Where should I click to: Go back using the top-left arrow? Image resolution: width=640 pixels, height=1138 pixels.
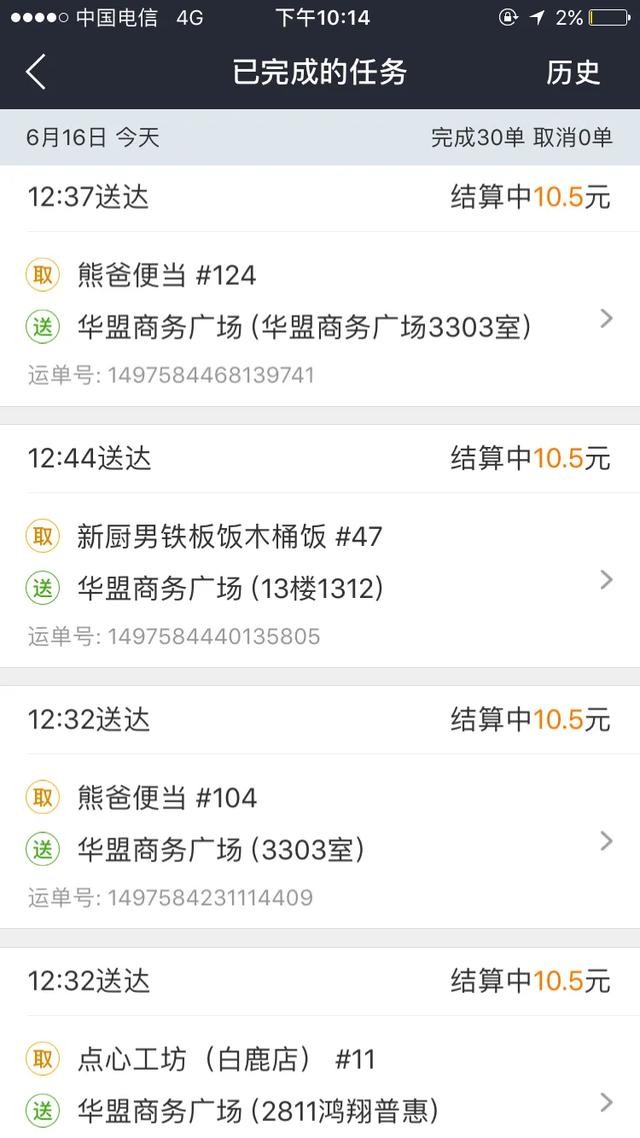coord(37,72)
